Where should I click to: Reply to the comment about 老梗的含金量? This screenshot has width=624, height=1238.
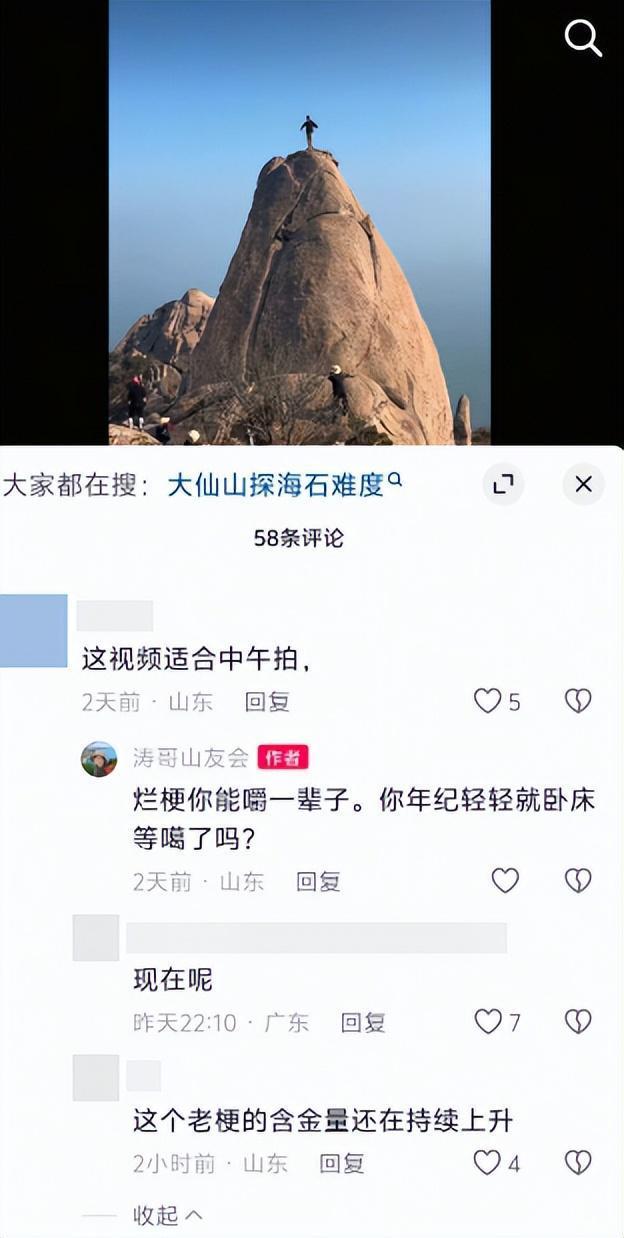(342, 1164)
